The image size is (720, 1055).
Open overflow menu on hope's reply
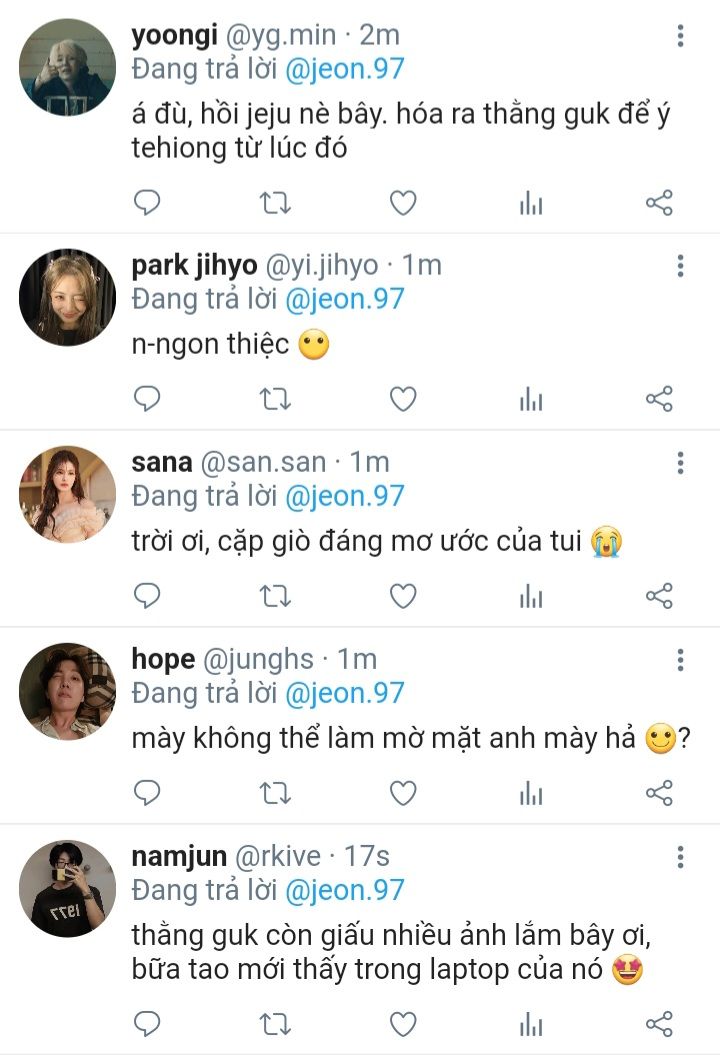point(680,660)
